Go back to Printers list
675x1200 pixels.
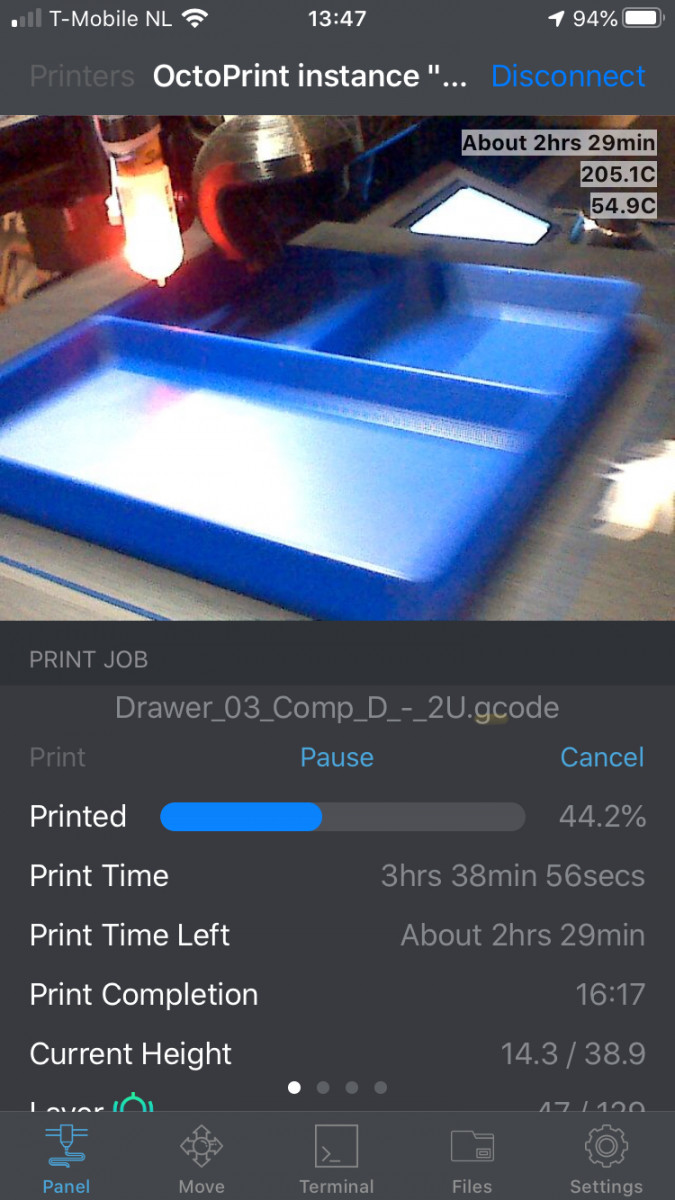[x=81, y=76]
